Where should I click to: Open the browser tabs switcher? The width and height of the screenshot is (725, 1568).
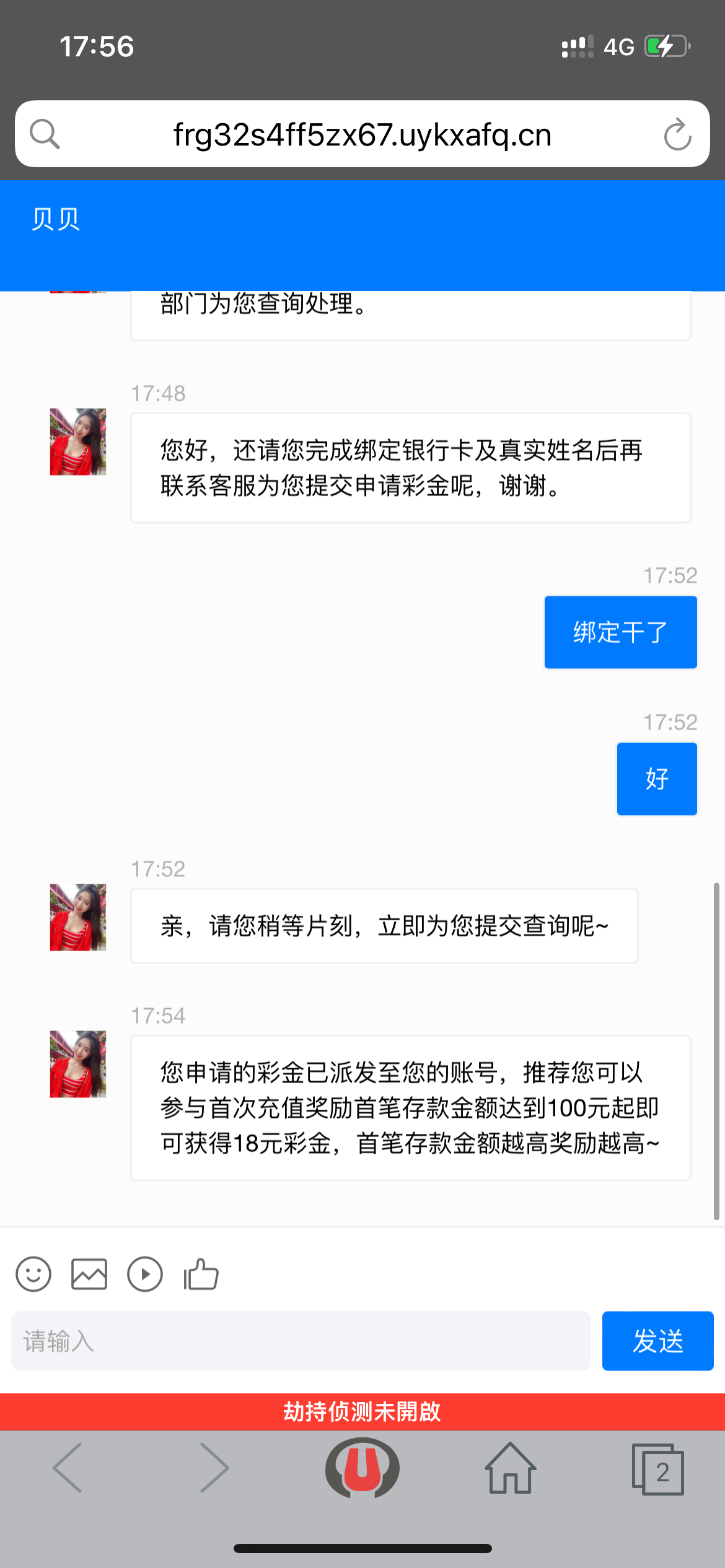(658, 1469)
